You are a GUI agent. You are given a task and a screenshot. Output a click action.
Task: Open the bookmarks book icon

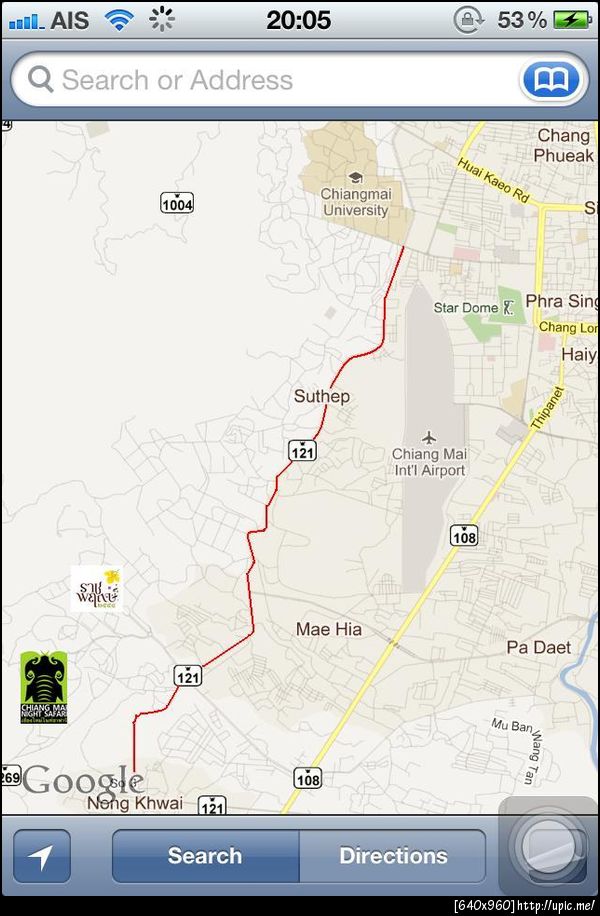551,80
